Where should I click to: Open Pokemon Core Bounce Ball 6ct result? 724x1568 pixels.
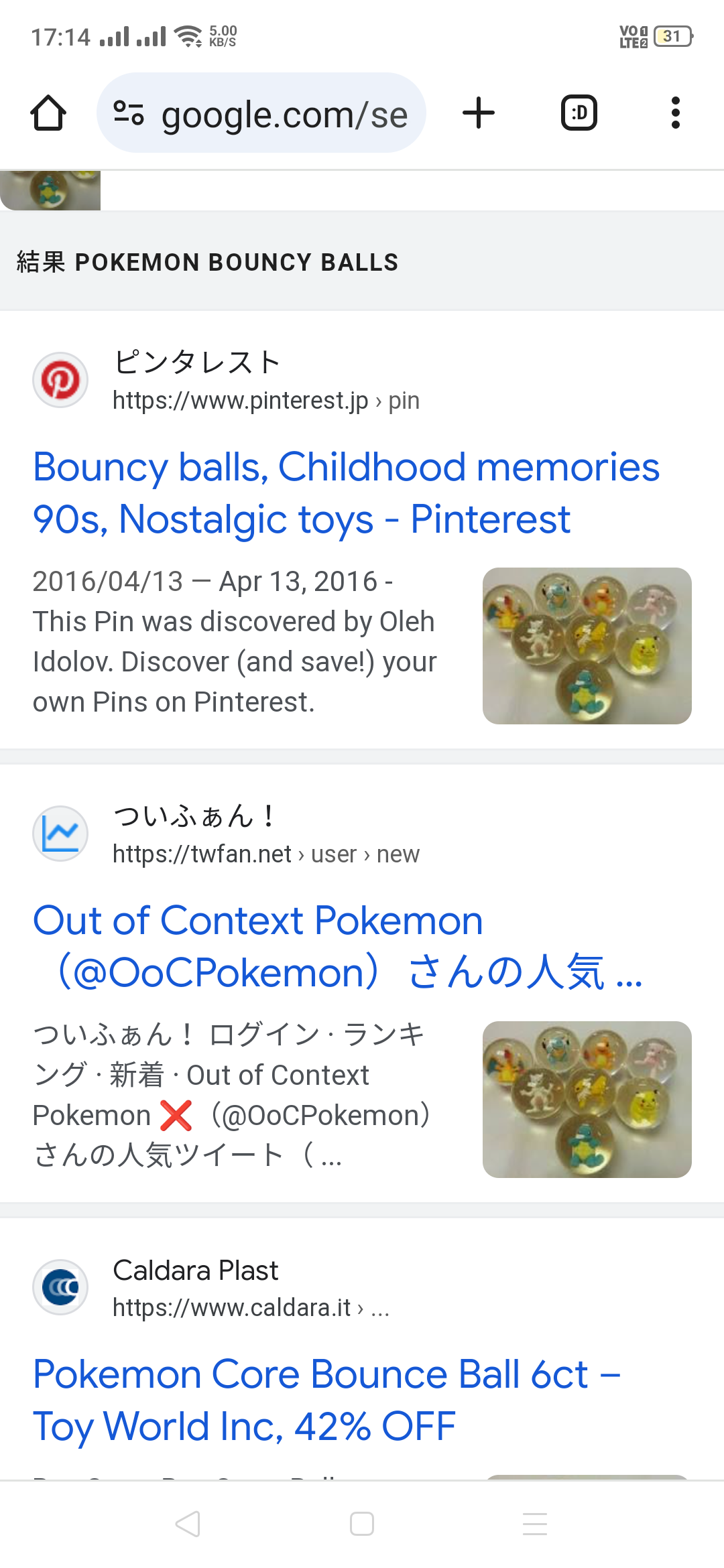(327, 1400)
